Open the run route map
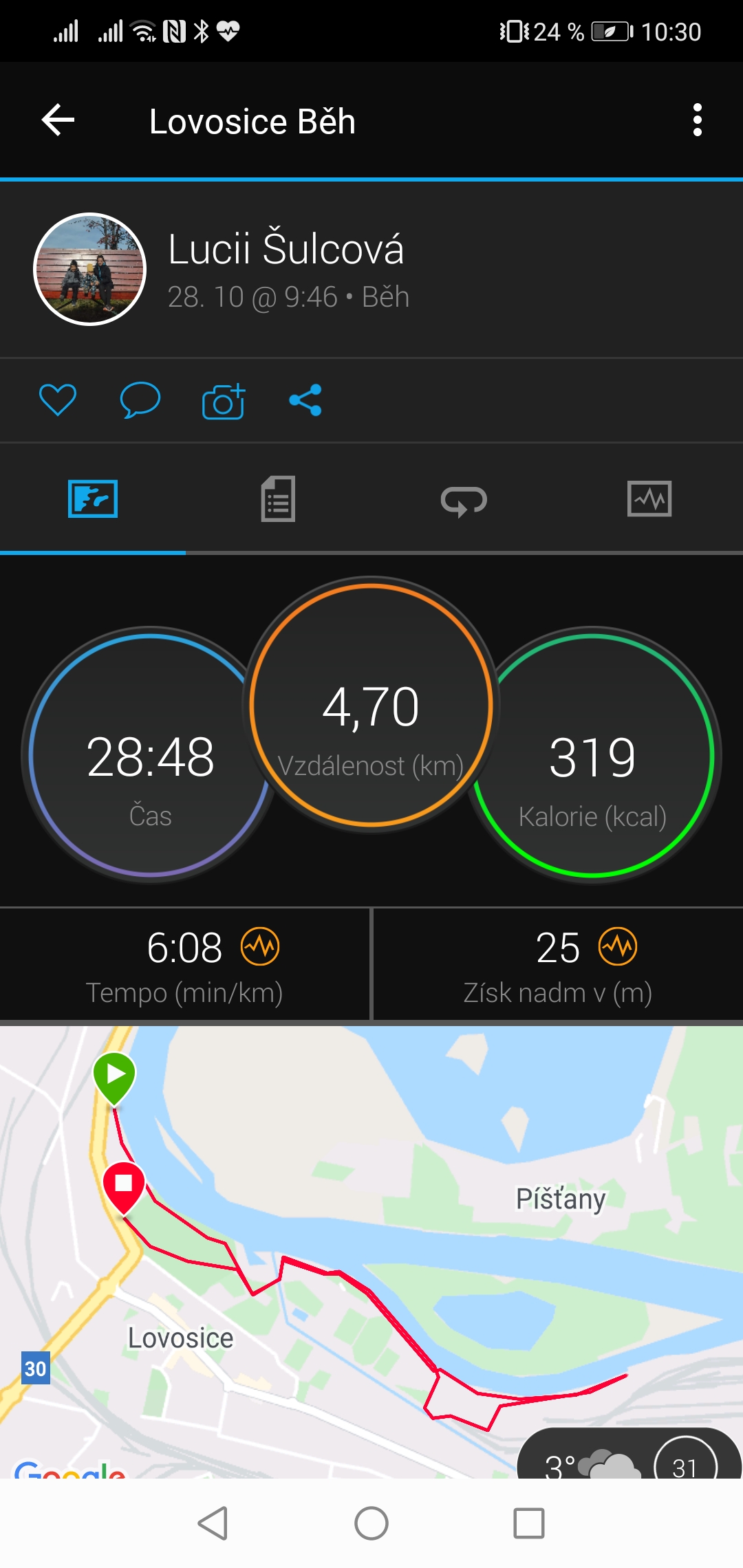This screenshot has height=1568, width=743. point(371,1252)
